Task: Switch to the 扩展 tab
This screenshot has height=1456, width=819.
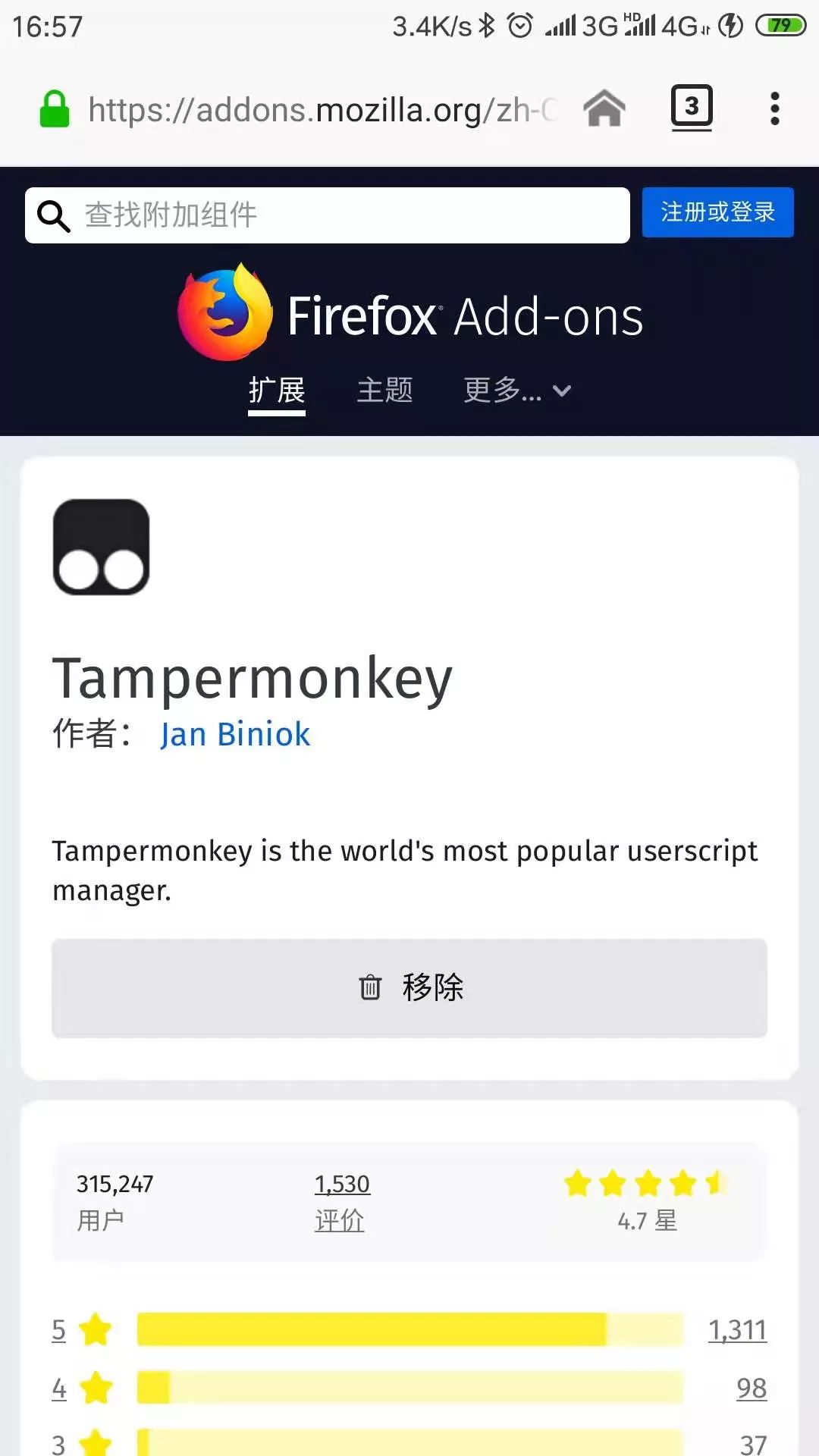Action: [x=277, y=391]
